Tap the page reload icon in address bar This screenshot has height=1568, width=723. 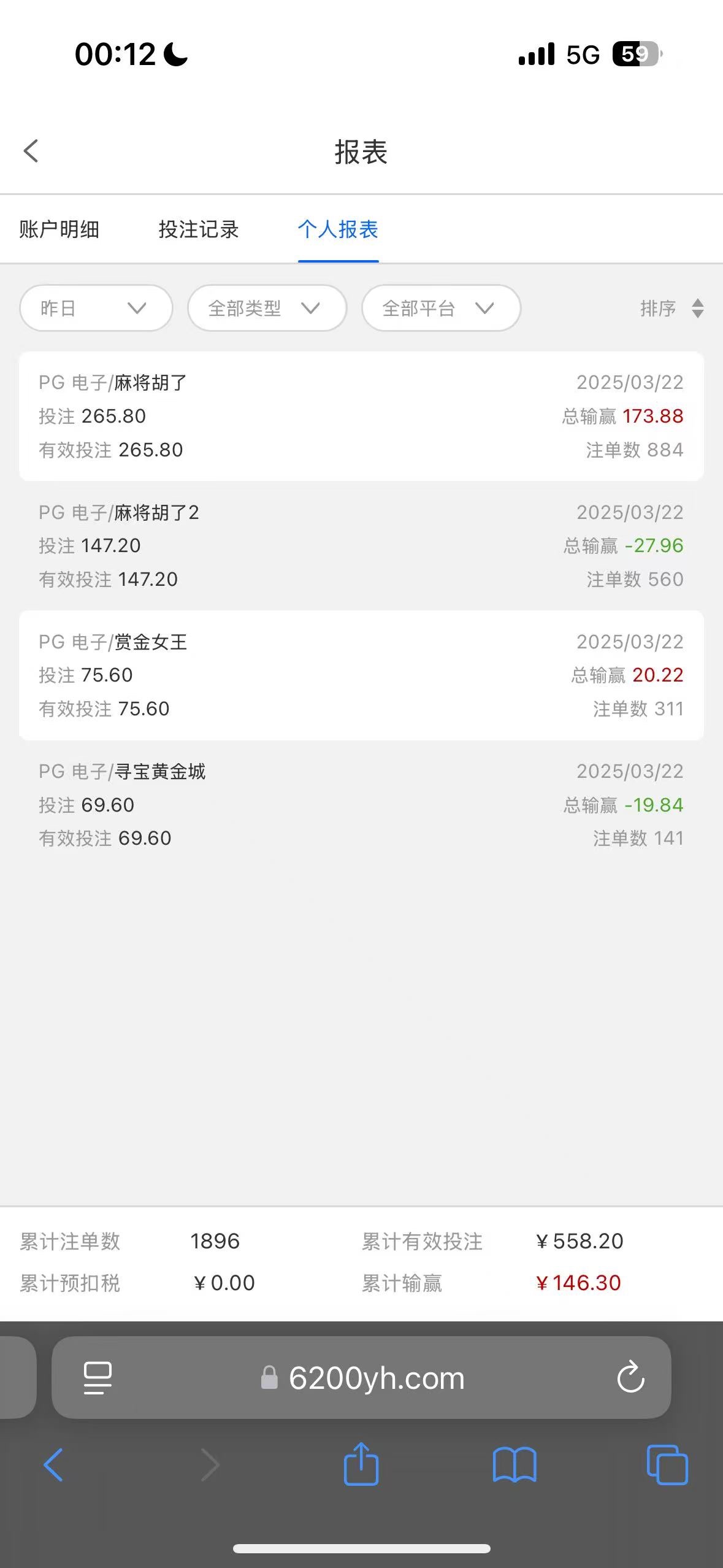630,1378
